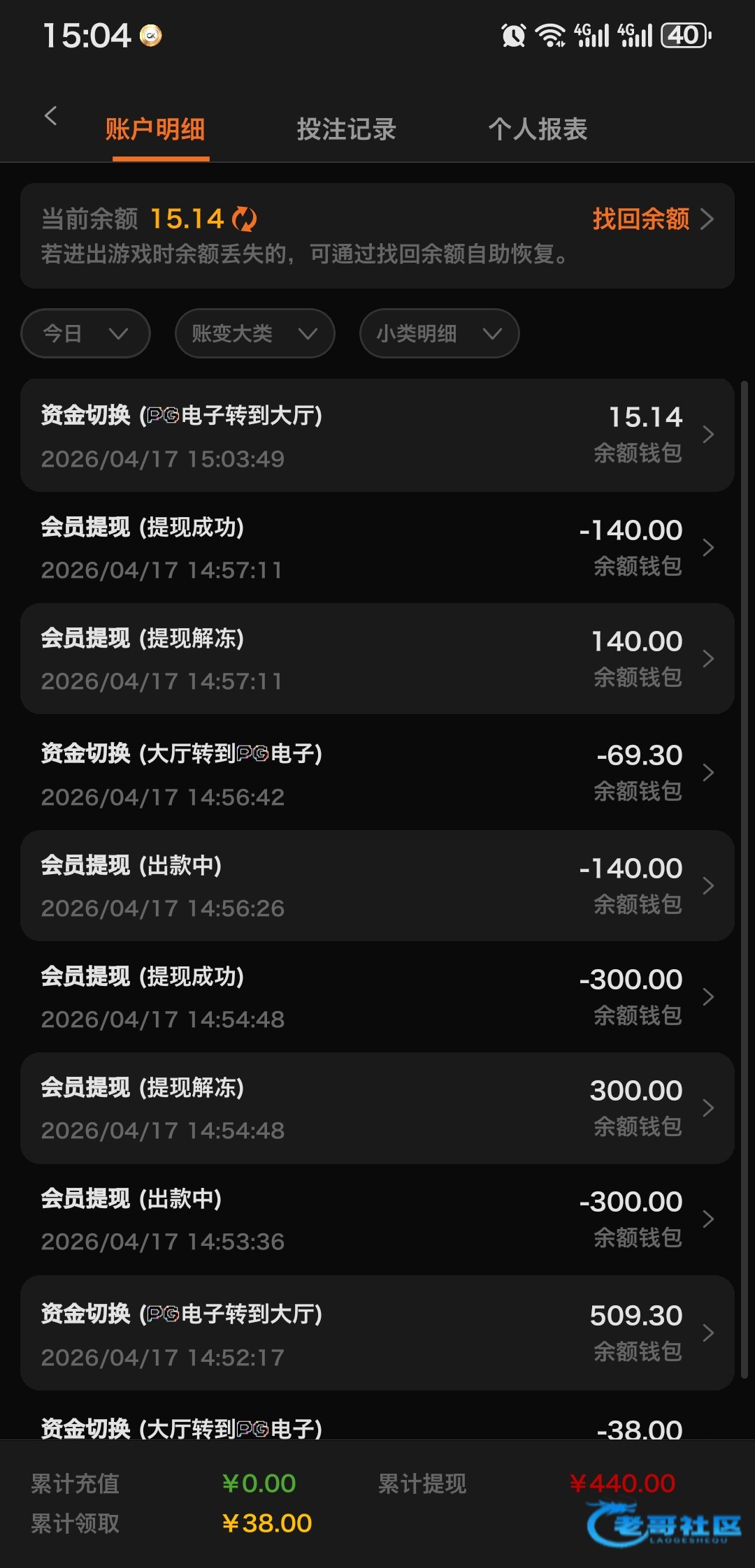755x1568 pixels.
Task: View the -300.00 提现成功 record at 14:54:48
Action: (377, 997)
